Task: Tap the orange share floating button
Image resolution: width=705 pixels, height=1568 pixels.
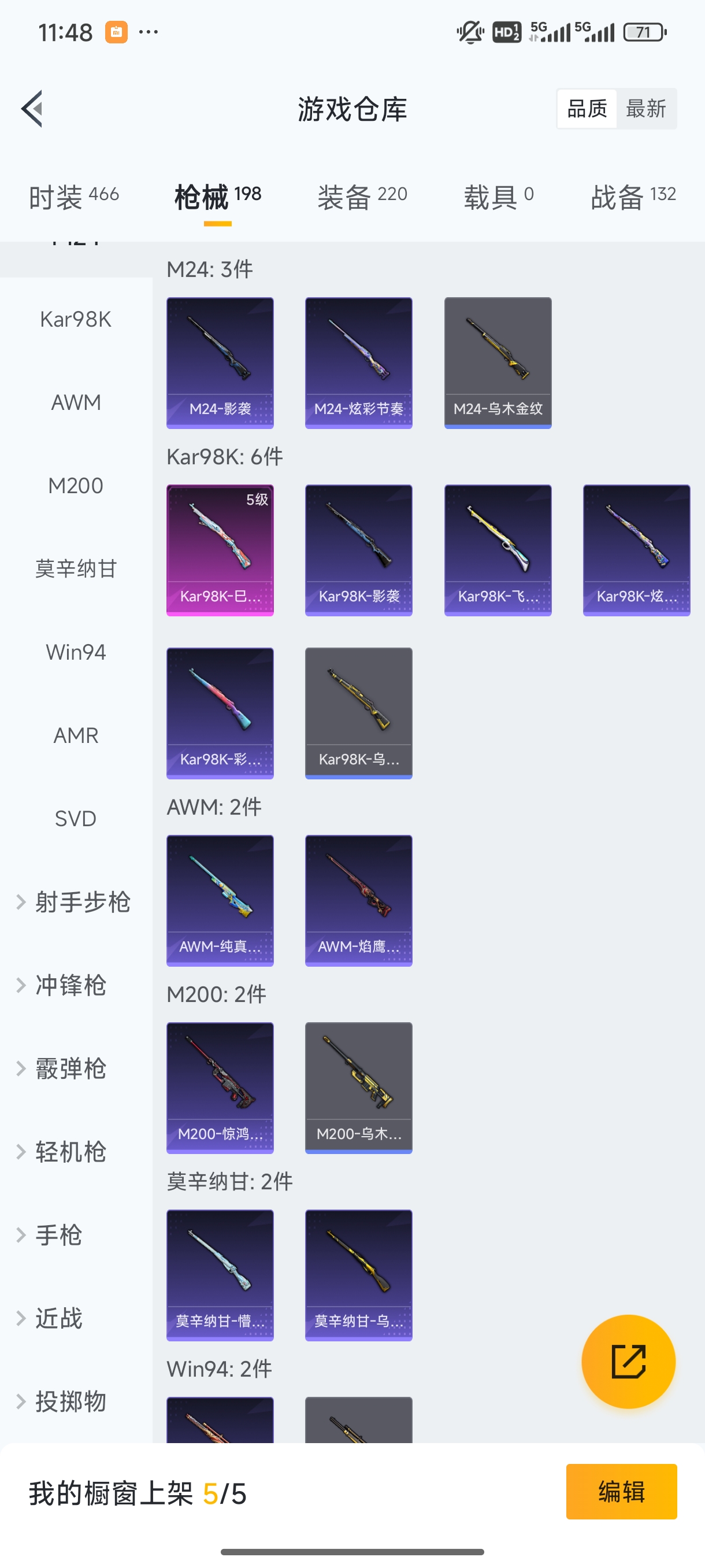Action: point(628,1361)
